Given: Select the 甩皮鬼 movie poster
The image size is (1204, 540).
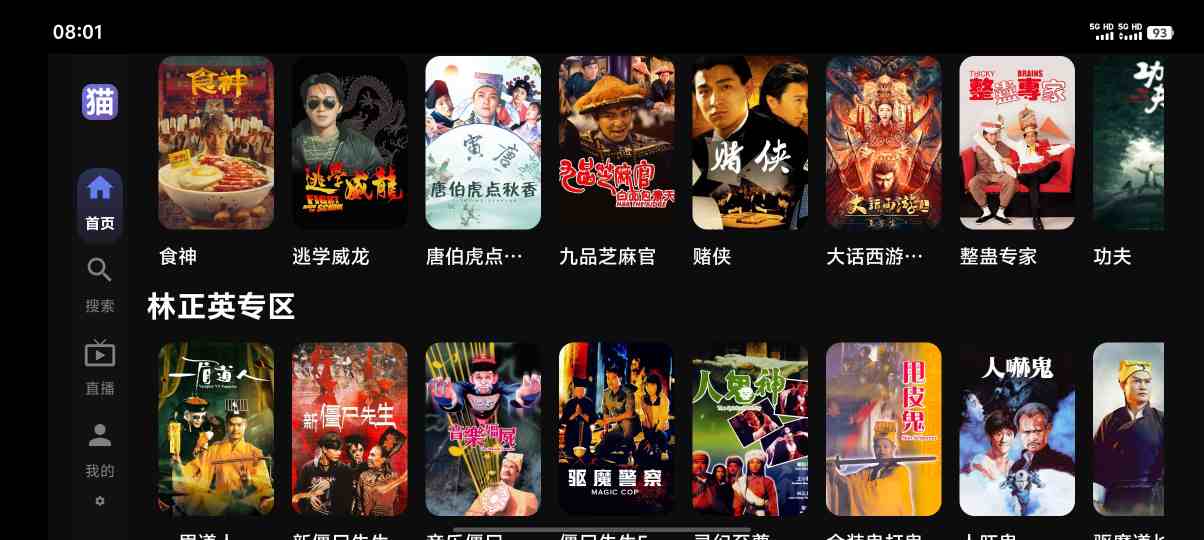Looking at the screenshot, I should coord(883,429).
